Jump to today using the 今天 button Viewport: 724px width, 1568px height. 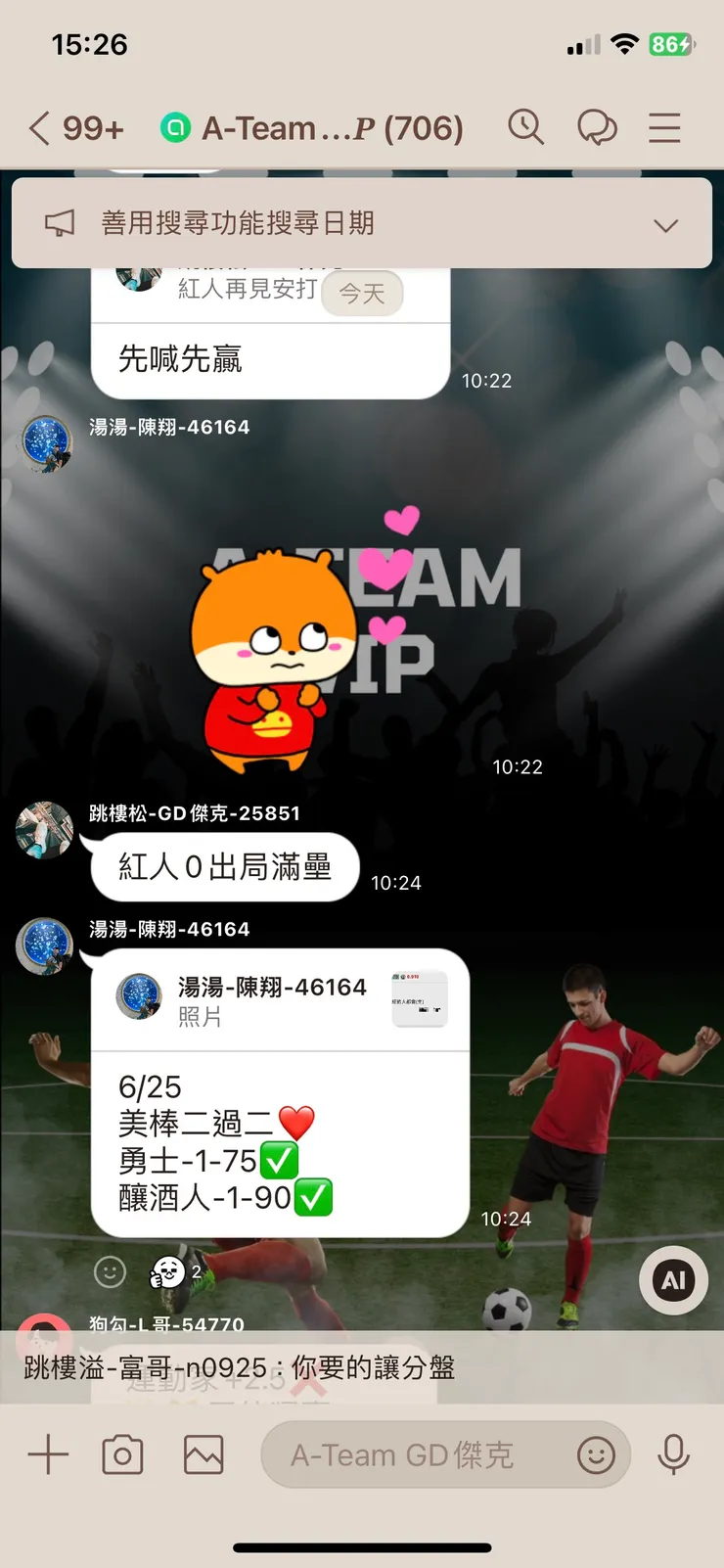(362, 293)
